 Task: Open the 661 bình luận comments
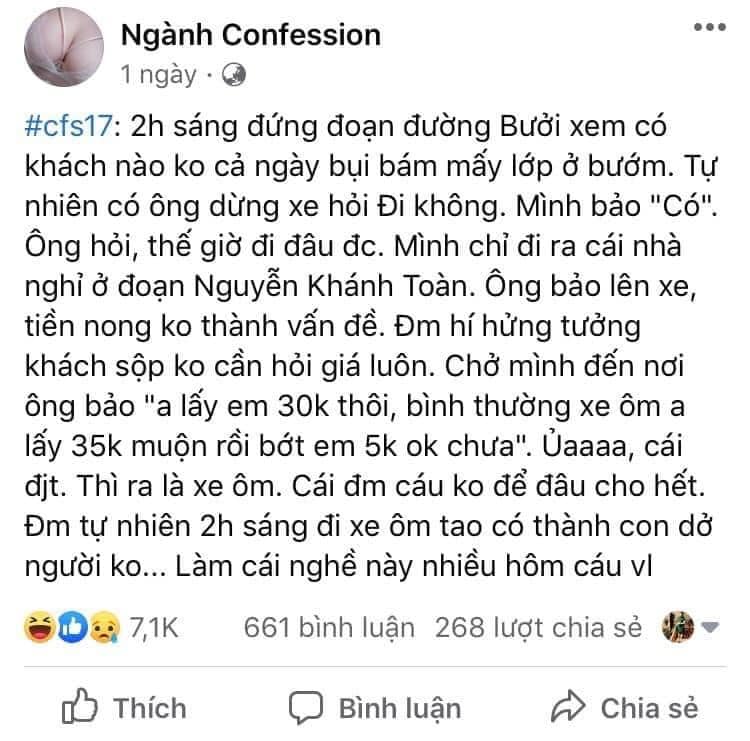pos(329,627)
